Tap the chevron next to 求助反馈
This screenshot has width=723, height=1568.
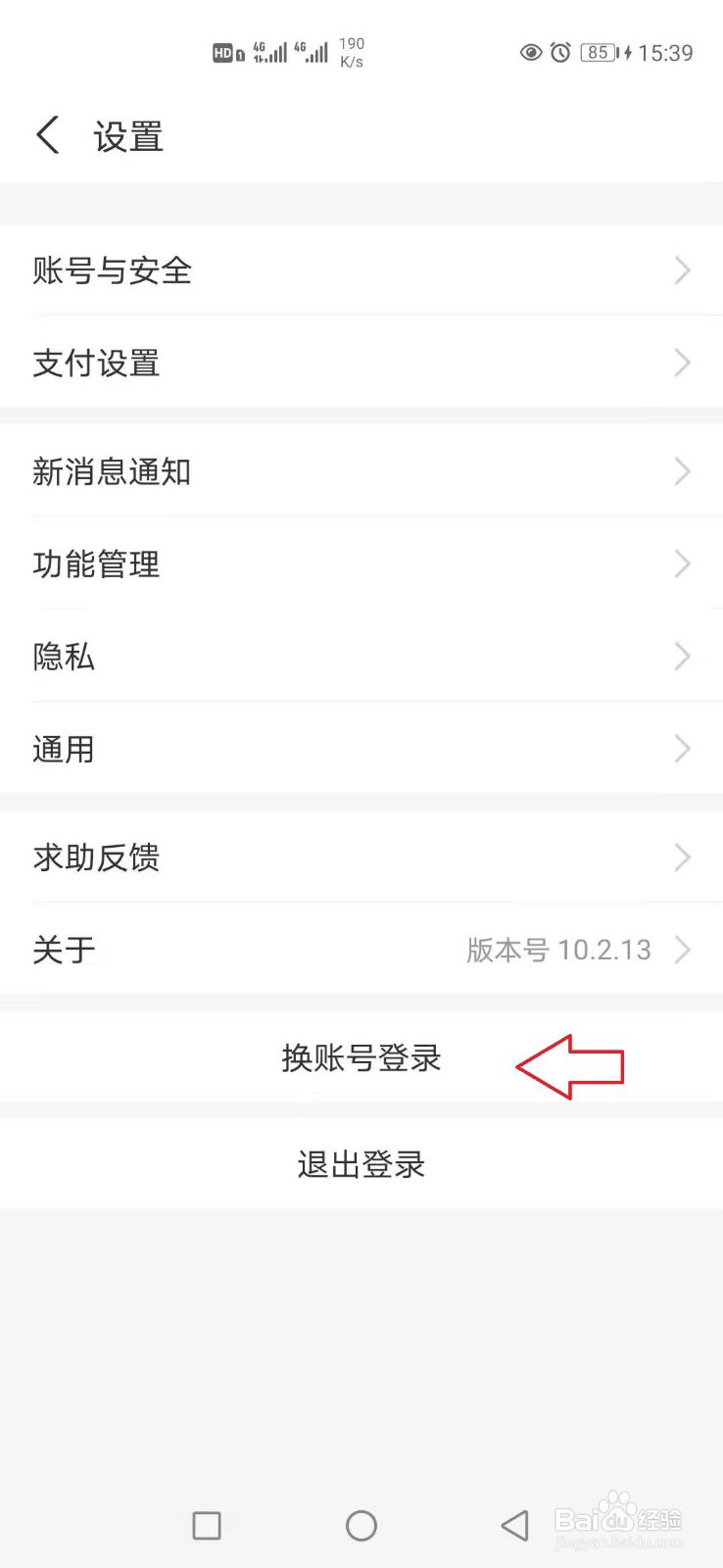[x=683, y=857]
